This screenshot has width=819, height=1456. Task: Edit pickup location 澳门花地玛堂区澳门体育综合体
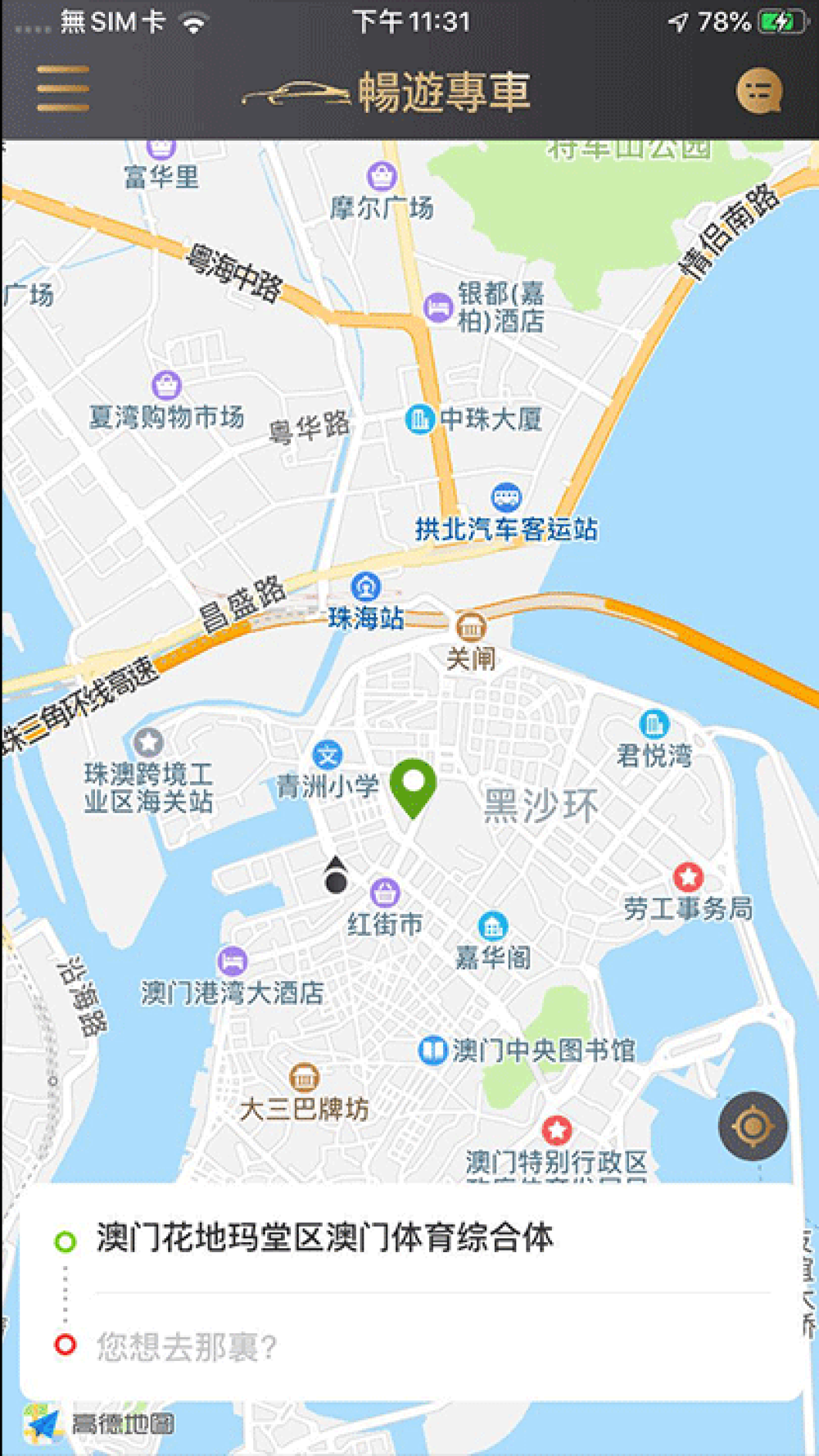click(325, 1238)
